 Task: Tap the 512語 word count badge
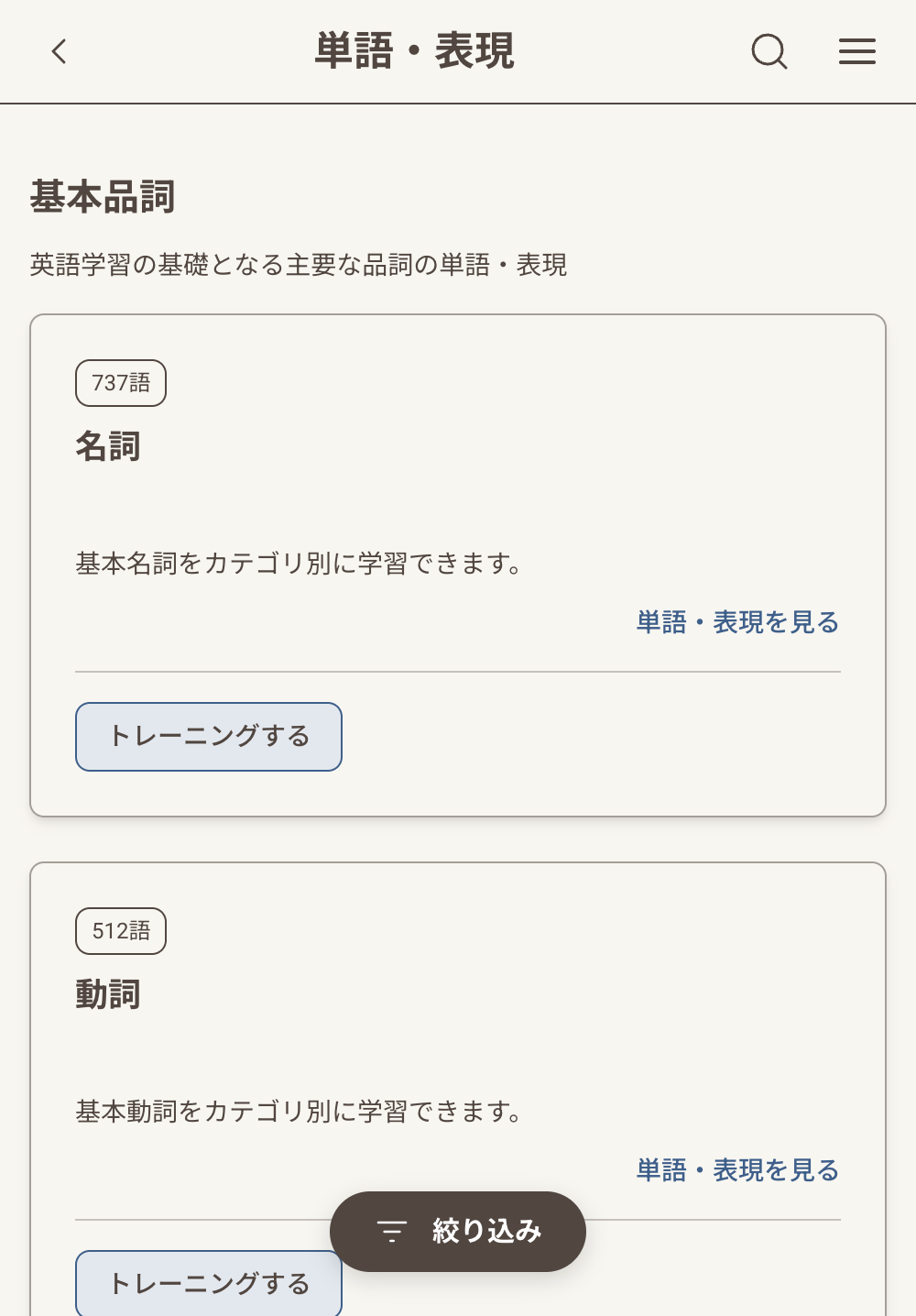pyautogui.click(x=120, y=931)
